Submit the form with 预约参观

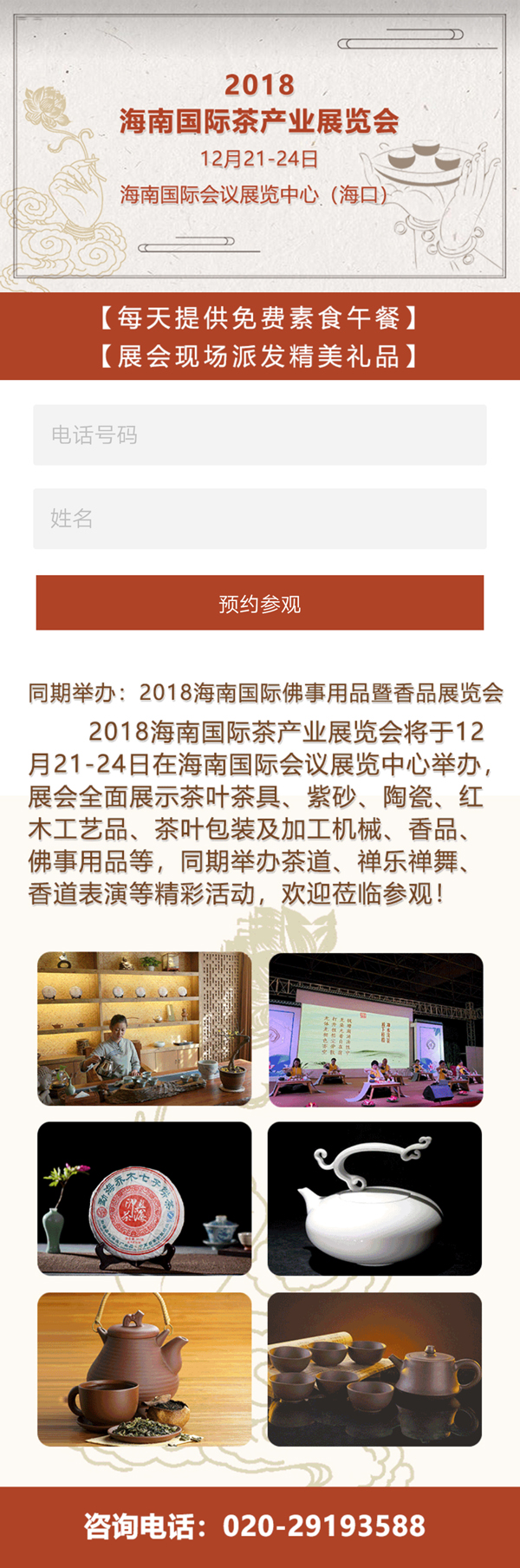tap(260, 603)
